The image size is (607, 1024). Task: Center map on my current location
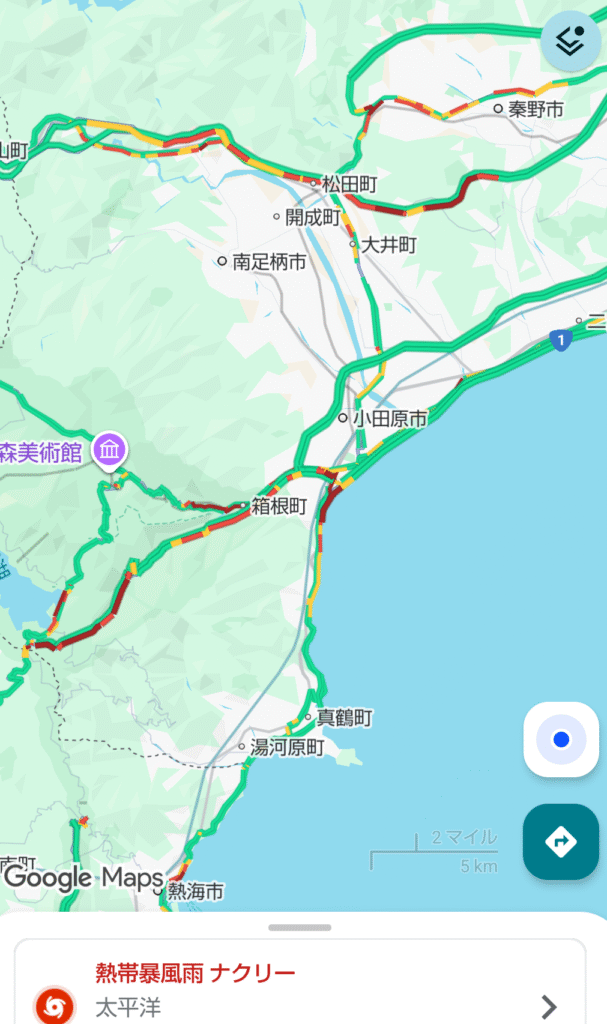coord(561,740)
